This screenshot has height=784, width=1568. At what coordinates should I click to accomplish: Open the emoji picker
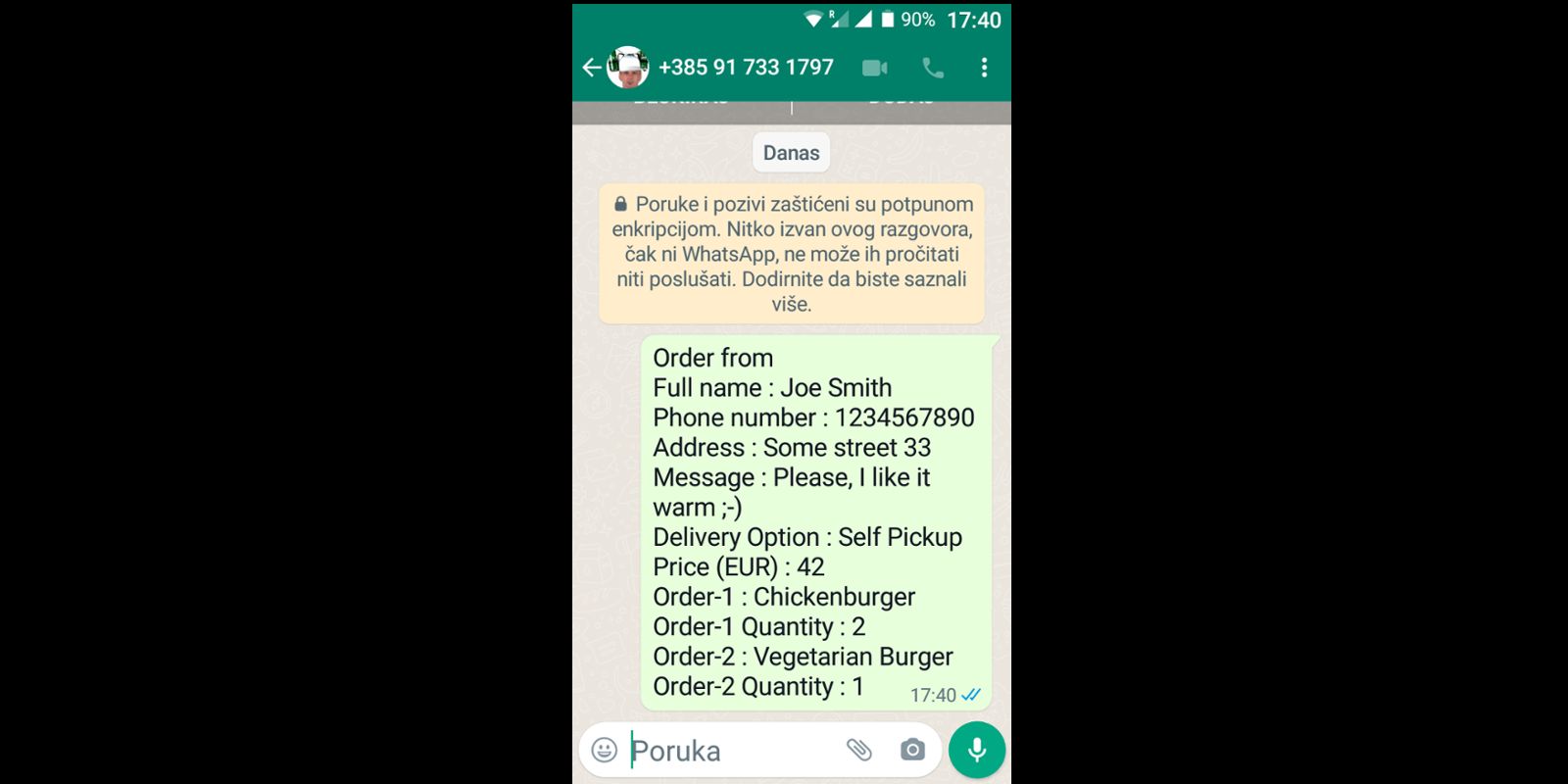(605, 751)
